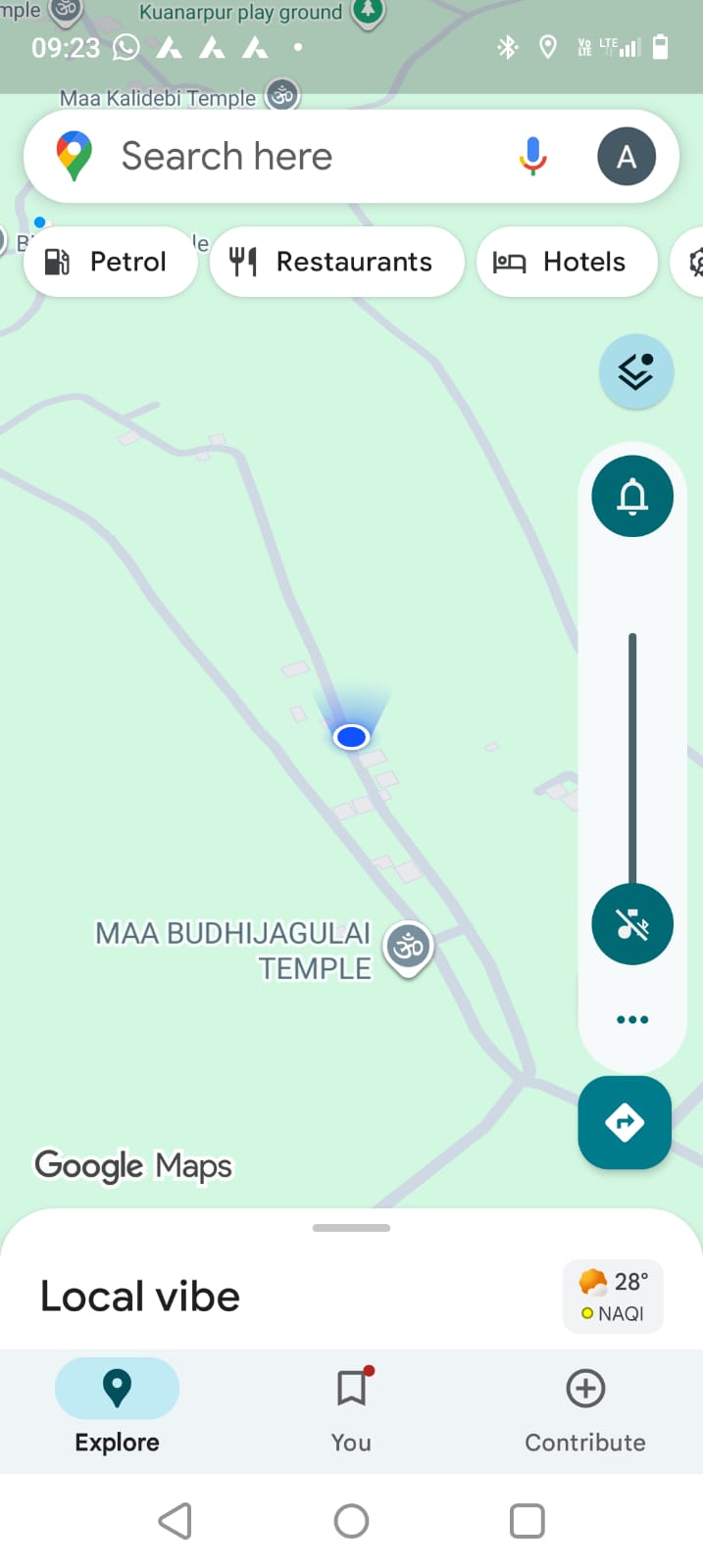This screenshot has height=1568, width=703.
Task: Switch to the Contribute tab
Action: point(584,1409)
